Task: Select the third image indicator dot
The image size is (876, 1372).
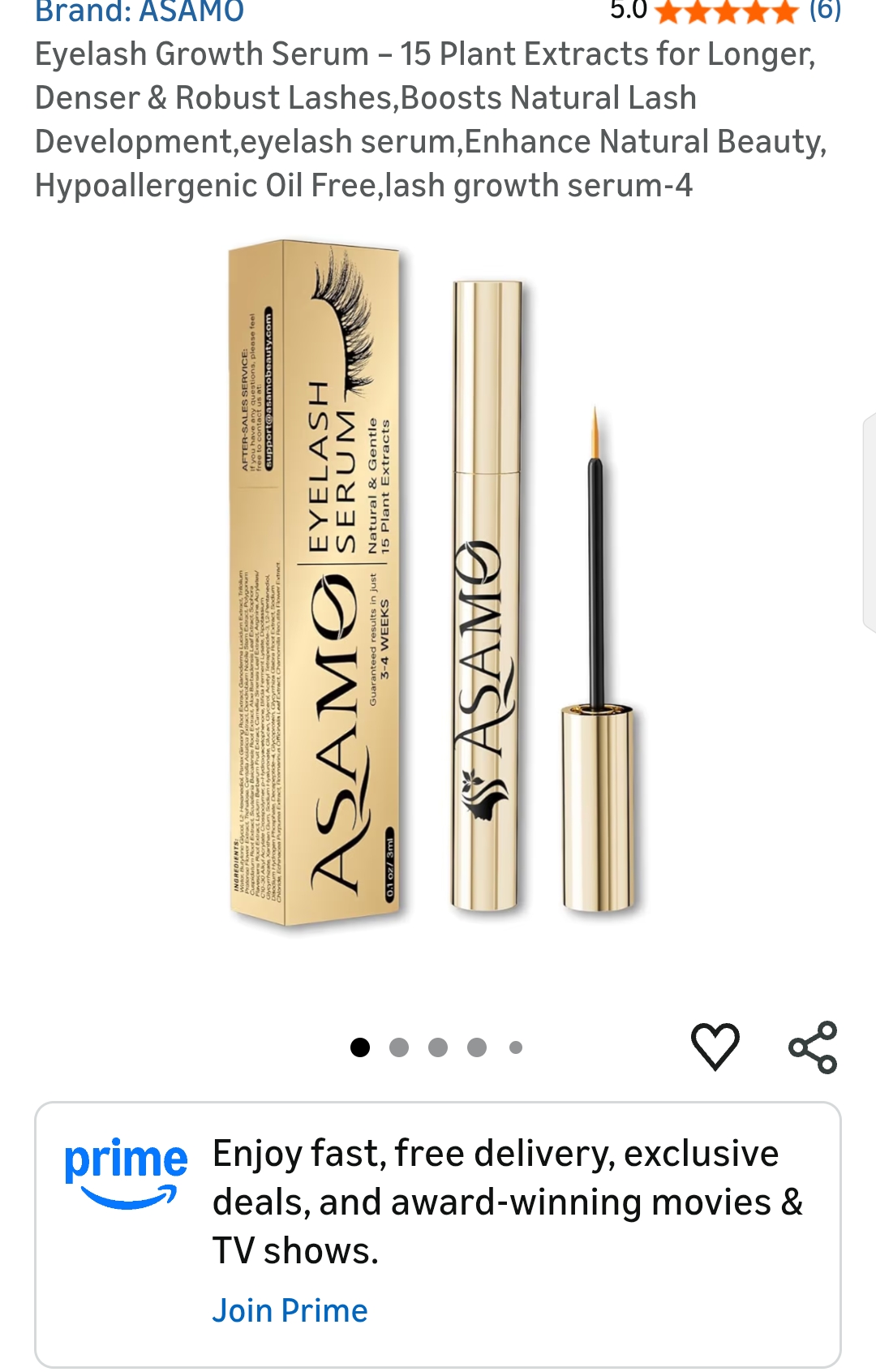Action: (x=438, y=1047)
